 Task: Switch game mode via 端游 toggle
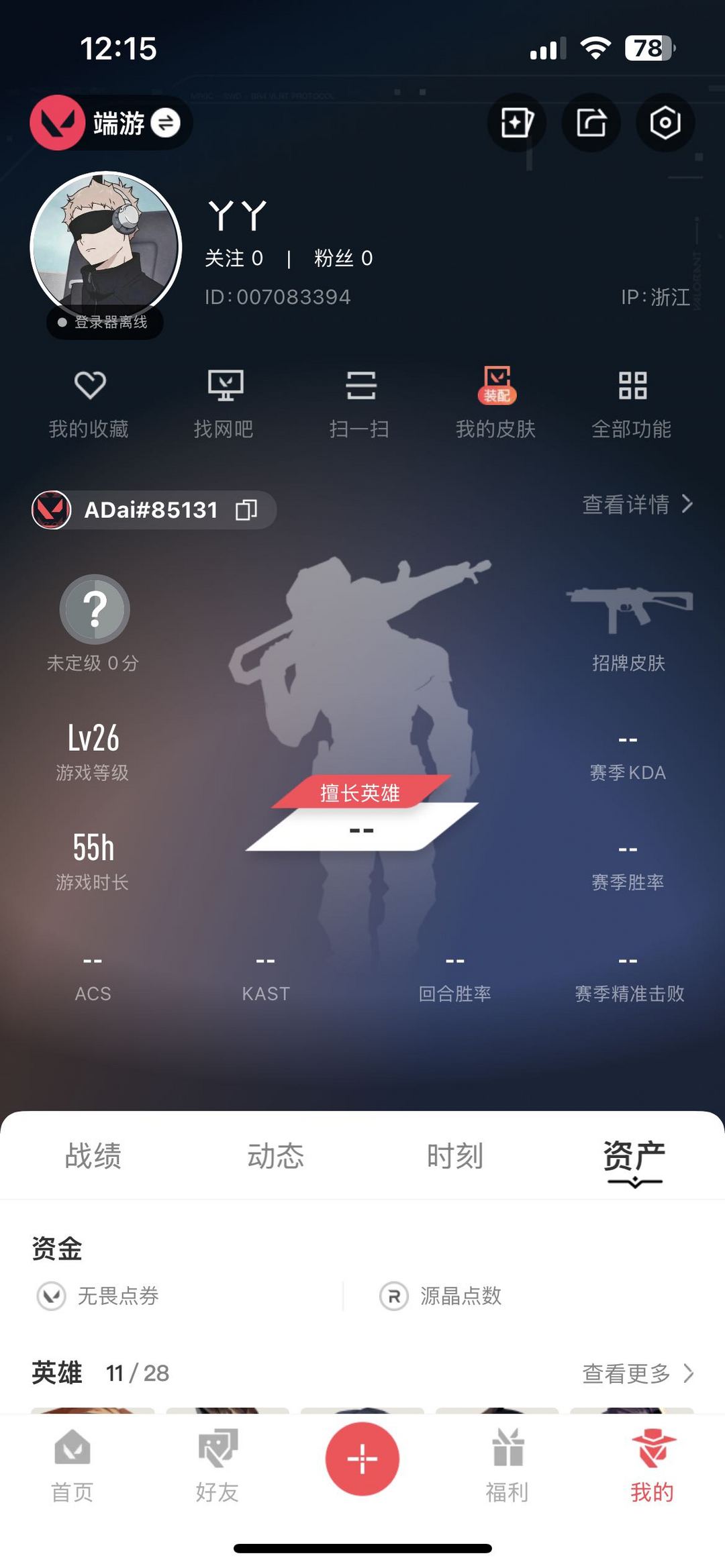click(165, 123)
